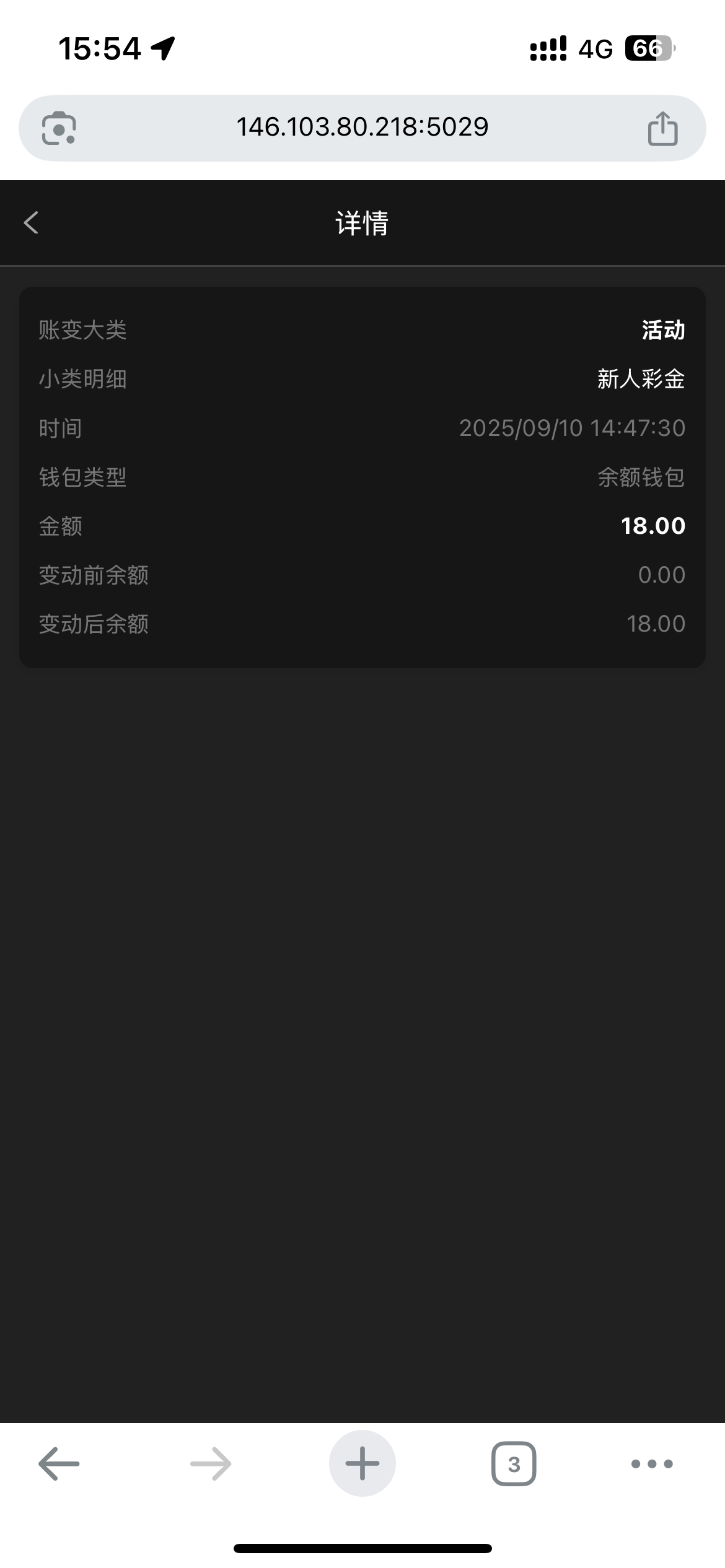Tap the Share icon beside the URL
The image size is (725, 1568).
(x=663, y=127)
